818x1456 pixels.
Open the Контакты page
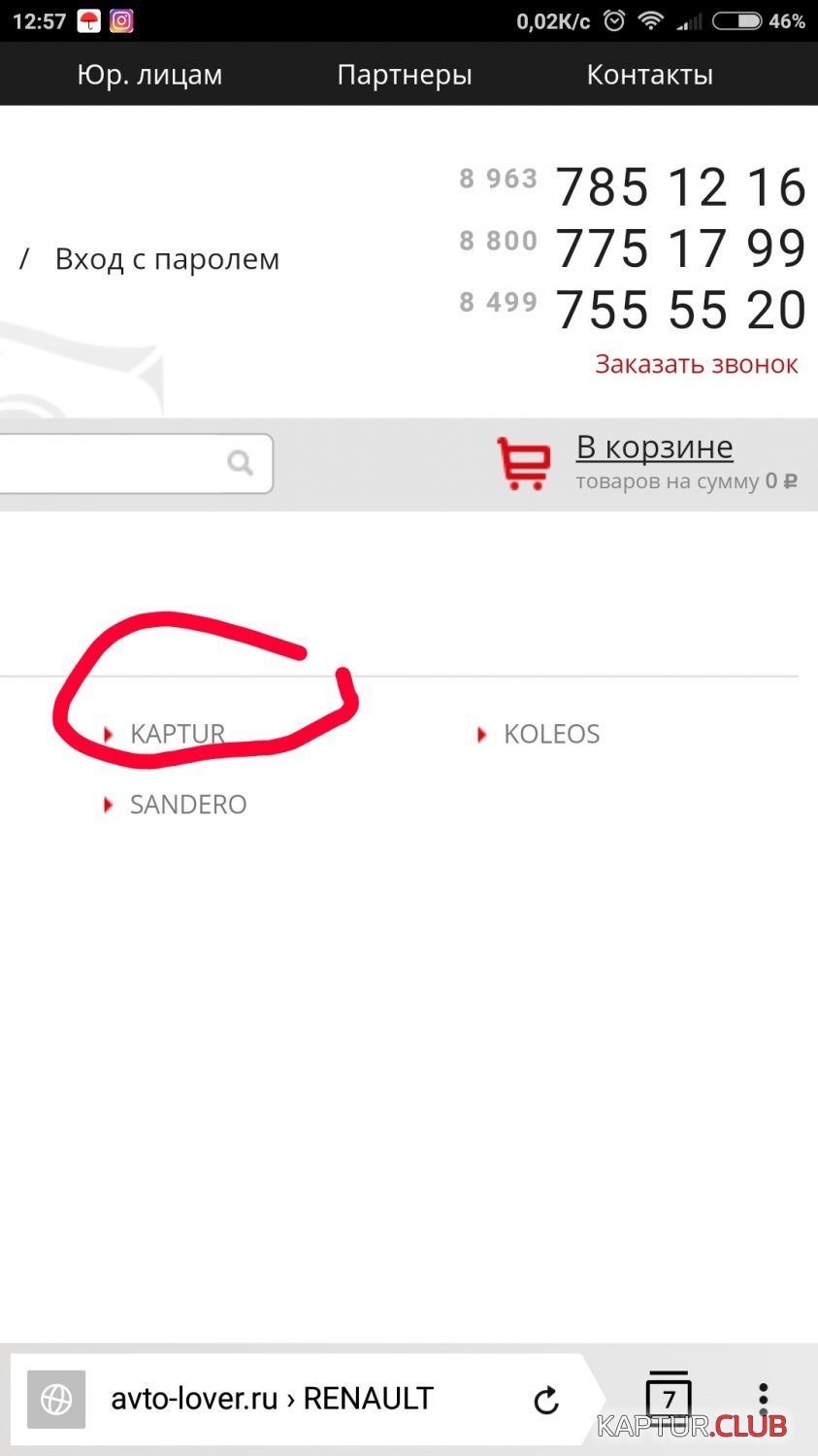pyautogui.click(x=649, y=75)
